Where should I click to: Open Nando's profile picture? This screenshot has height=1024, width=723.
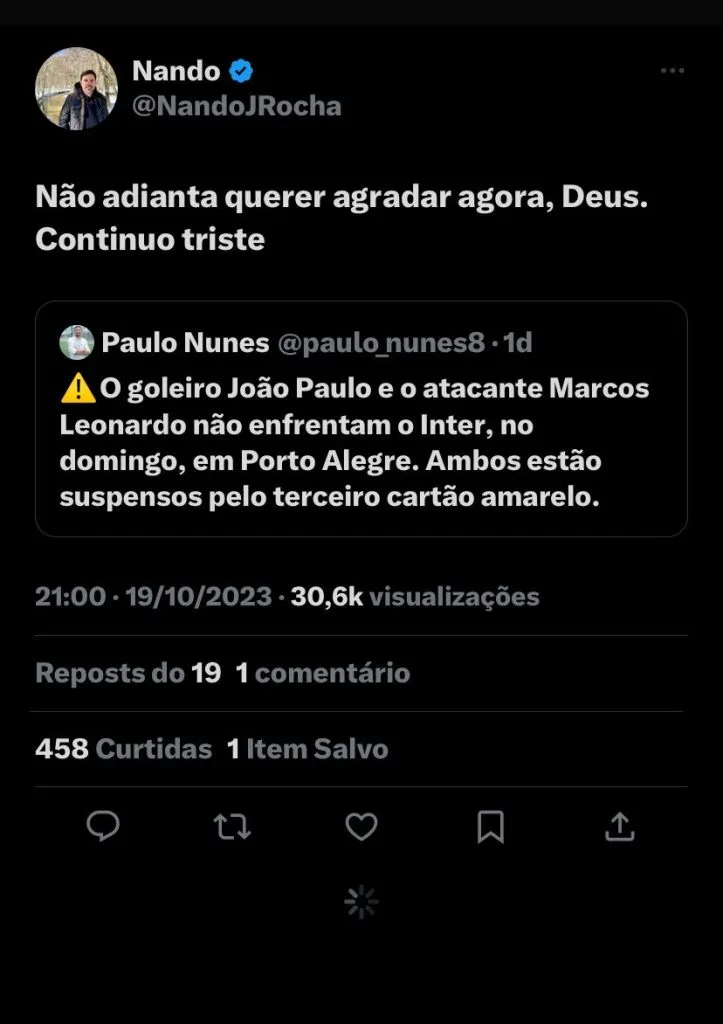[77, 89]
